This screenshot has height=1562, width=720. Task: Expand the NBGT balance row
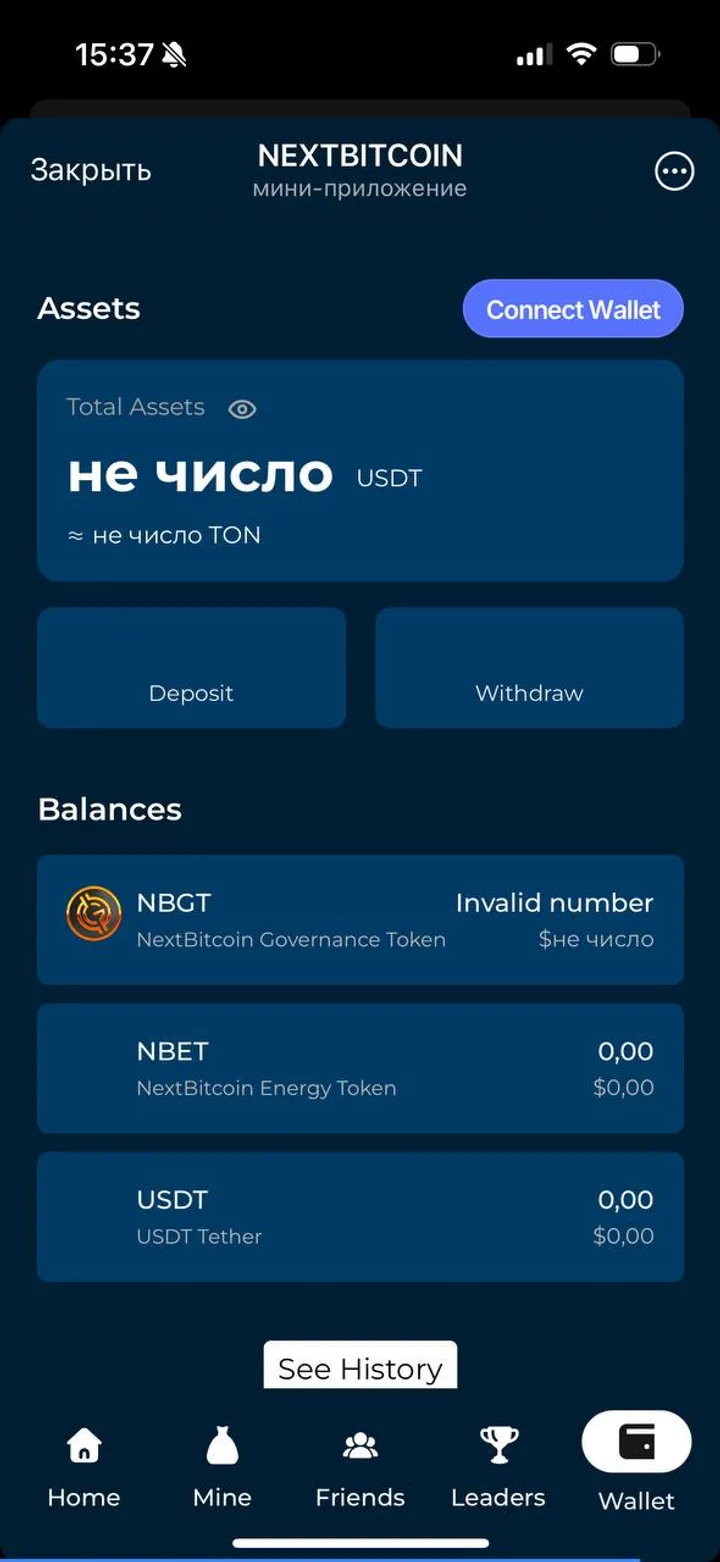click(x=360, y=919)
